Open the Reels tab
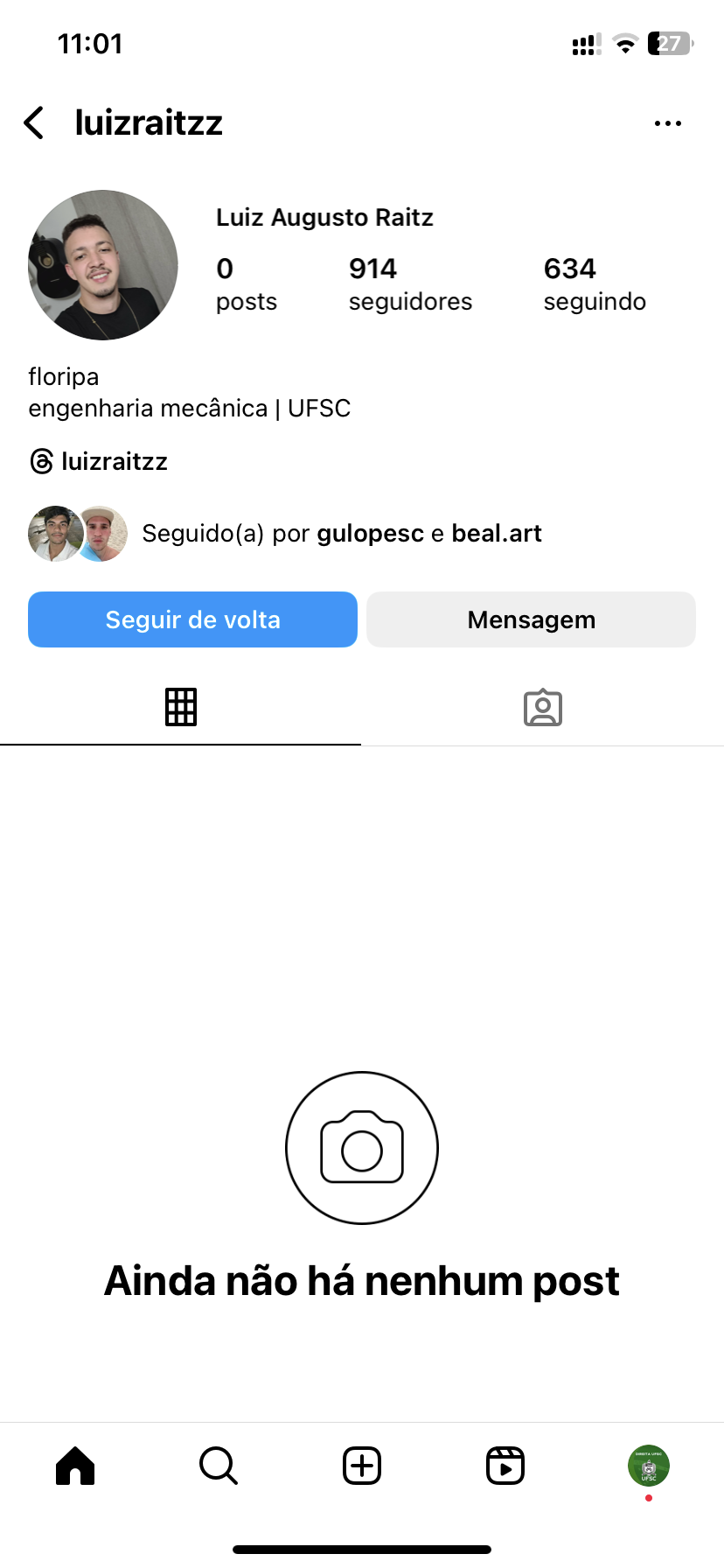 (505, 1466)
